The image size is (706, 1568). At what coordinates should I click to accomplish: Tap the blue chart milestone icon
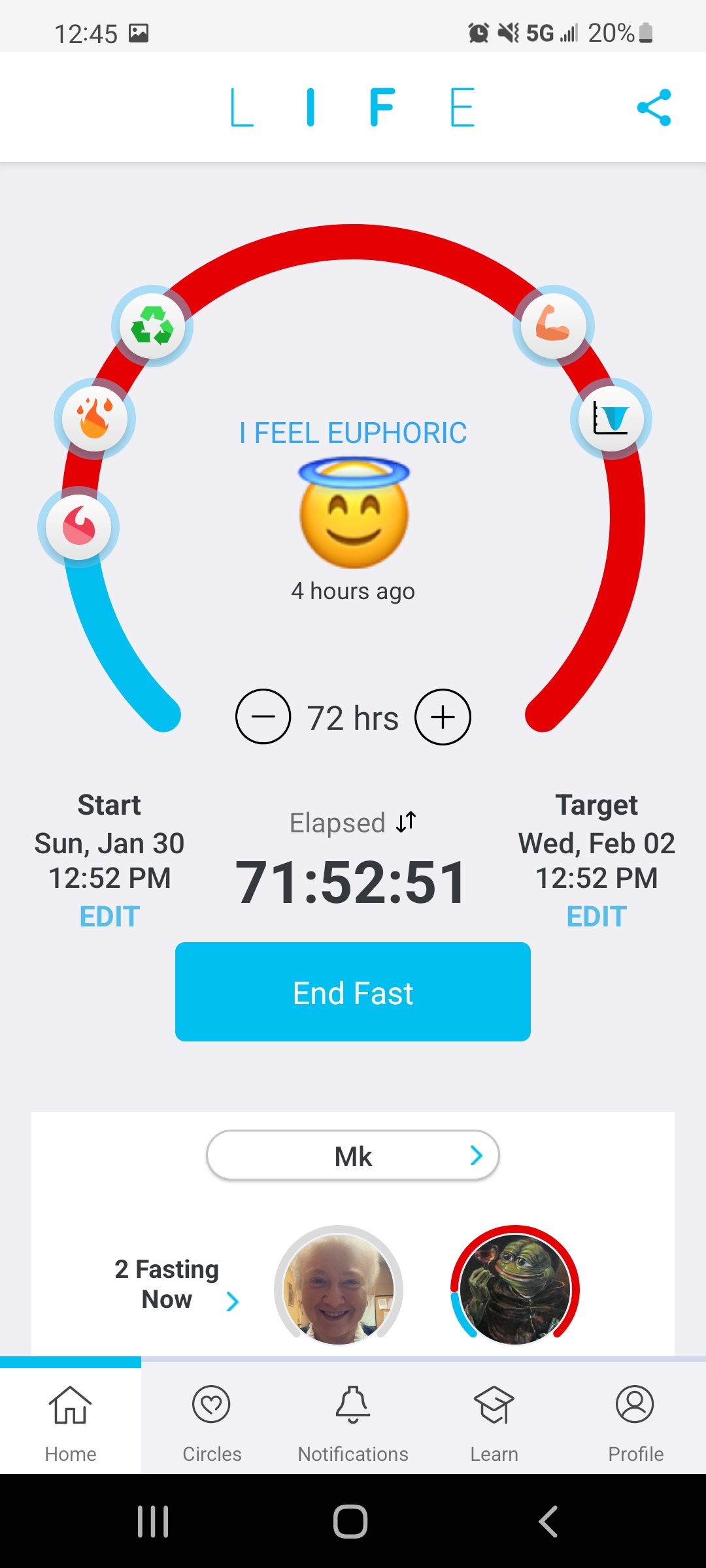click(x=611, y=418)
